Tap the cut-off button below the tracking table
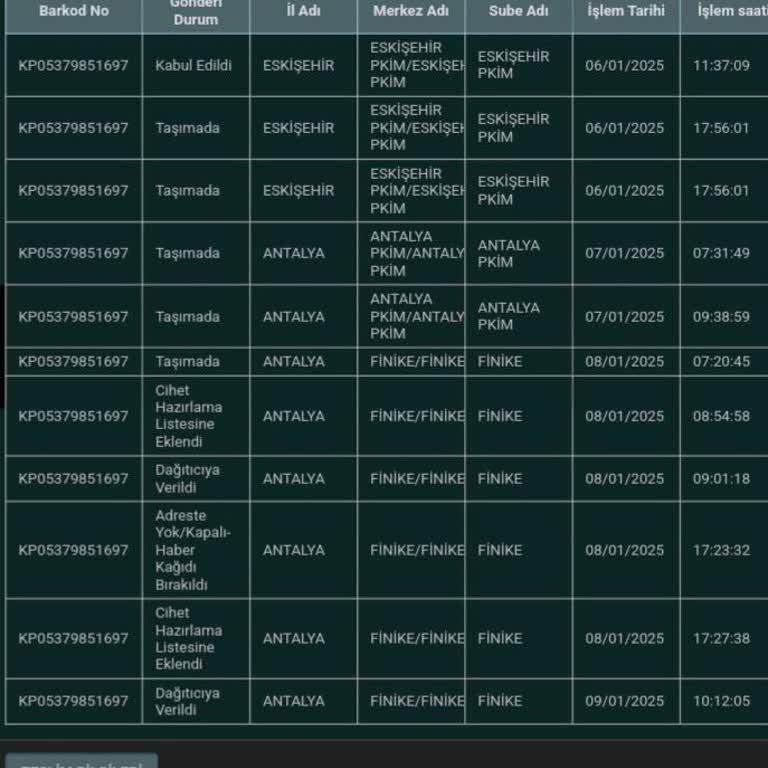768x768 pixels. [82, 761]
